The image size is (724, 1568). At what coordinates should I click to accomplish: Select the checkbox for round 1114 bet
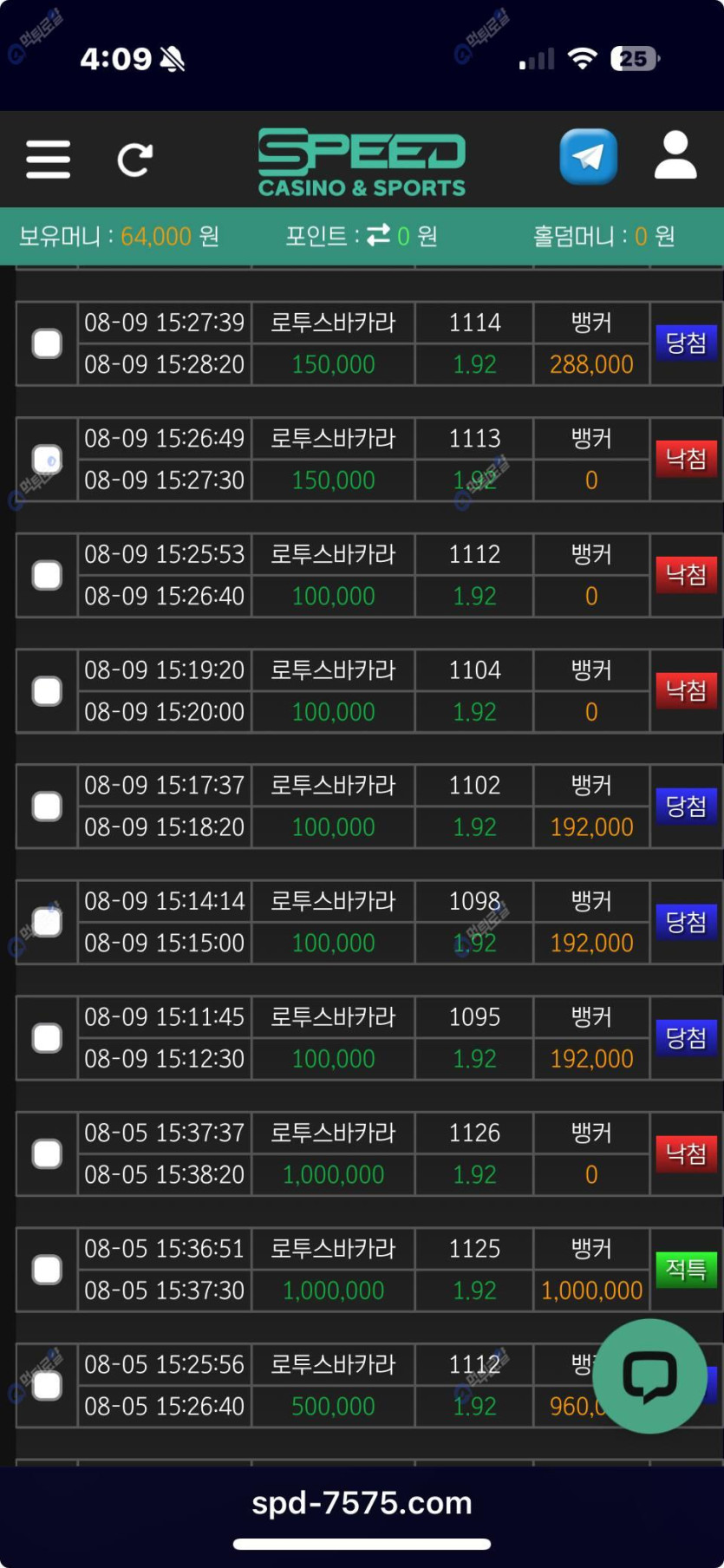[47, 343]
